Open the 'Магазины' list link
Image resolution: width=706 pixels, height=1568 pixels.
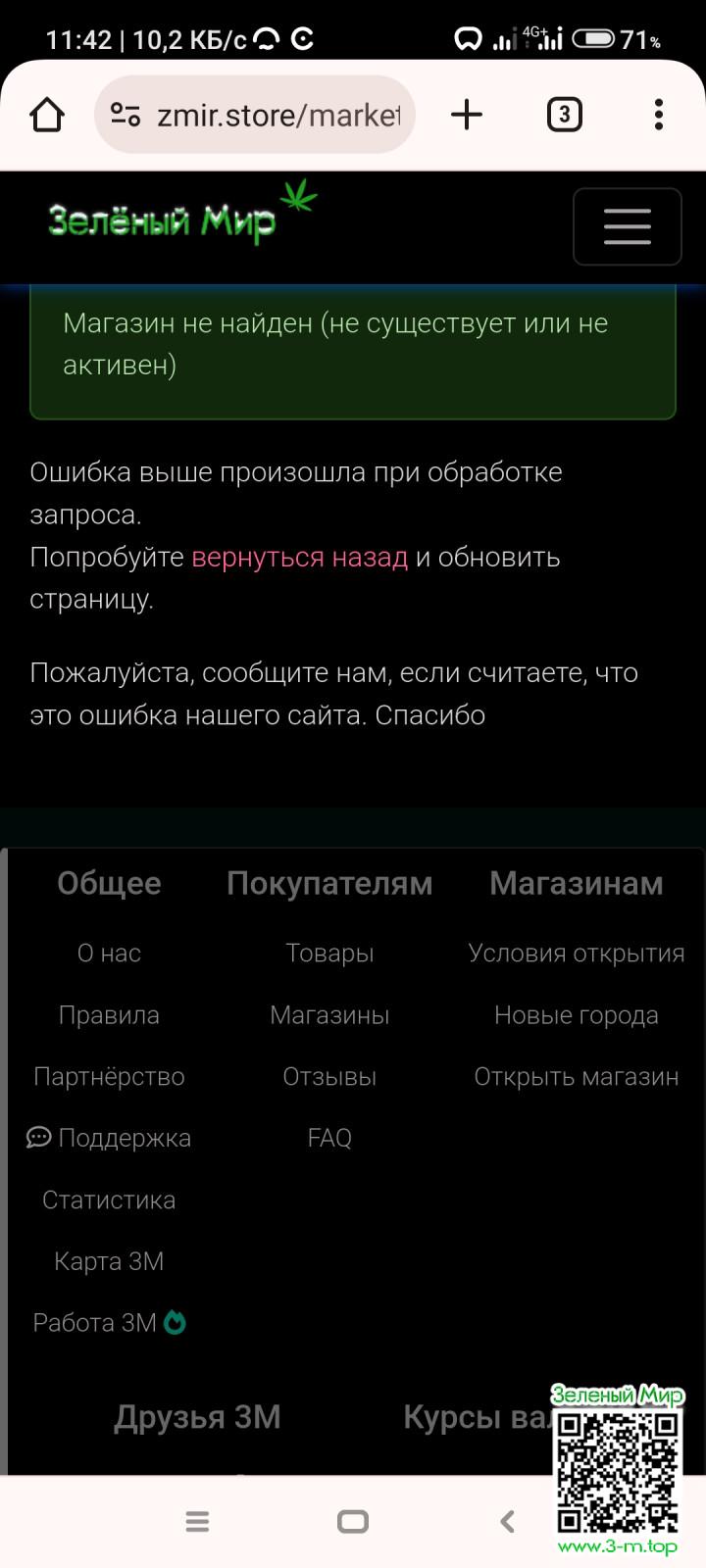pyautogui.click(x=329, y=1014)
